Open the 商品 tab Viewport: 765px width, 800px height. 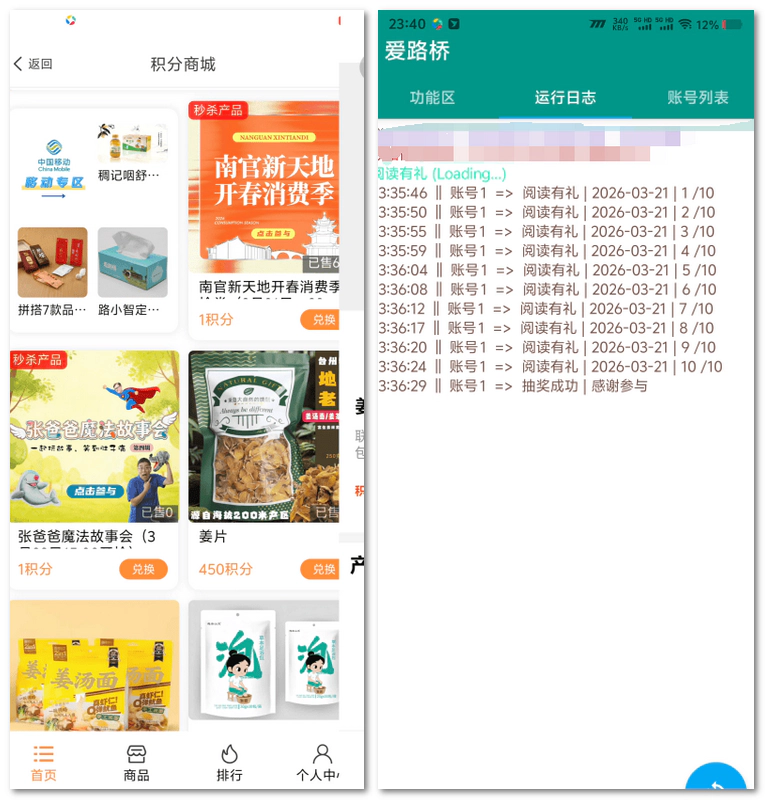click(x=136, y=762)
